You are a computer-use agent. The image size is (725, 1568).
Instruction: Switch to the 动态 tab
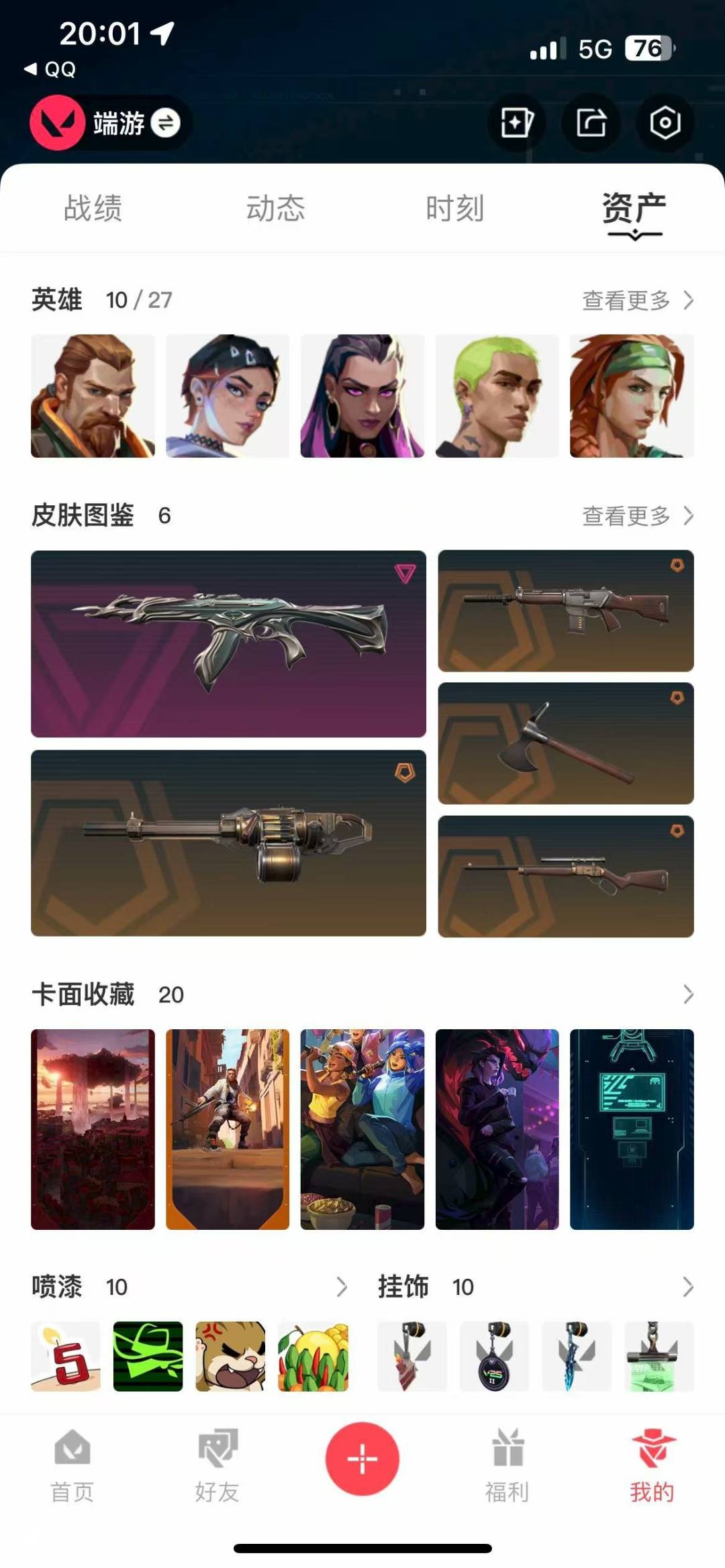tap(275, 208)
